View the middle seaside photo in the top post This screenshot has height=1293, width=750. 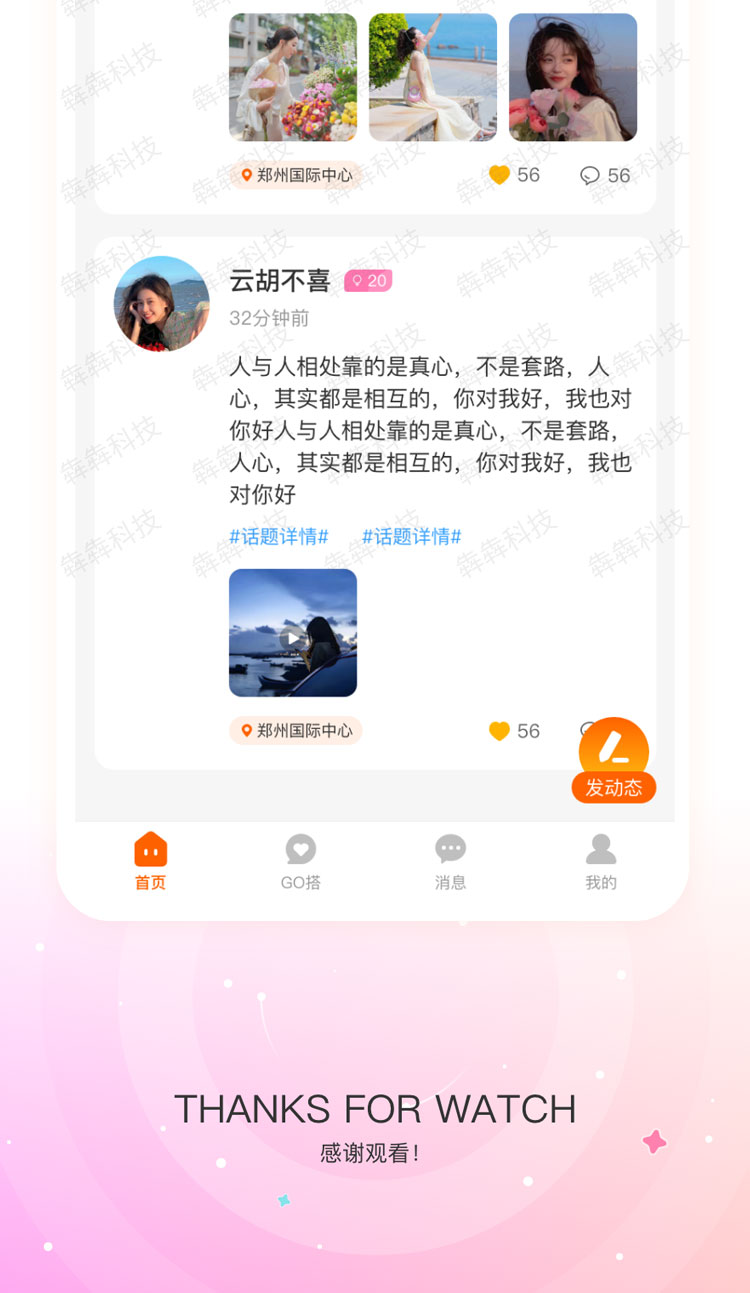(x=433, y=76)
